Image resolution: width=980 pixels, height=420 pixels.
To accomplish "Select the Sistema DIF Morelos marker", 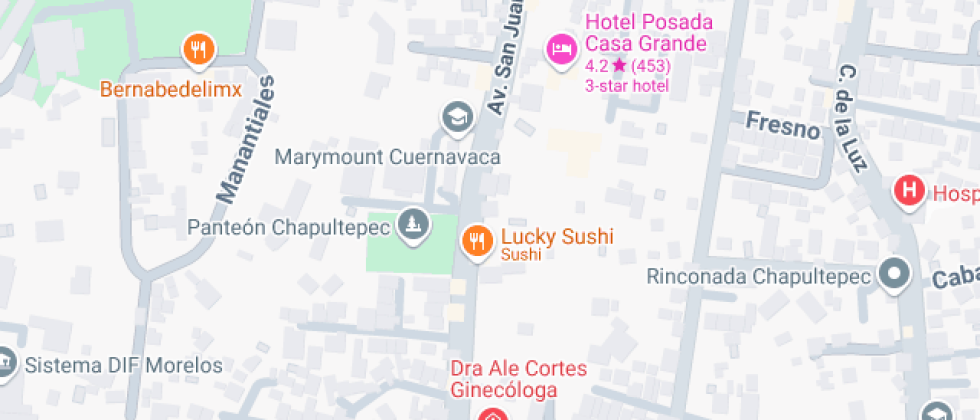I will pyautogui.click(x=5, y=362).
